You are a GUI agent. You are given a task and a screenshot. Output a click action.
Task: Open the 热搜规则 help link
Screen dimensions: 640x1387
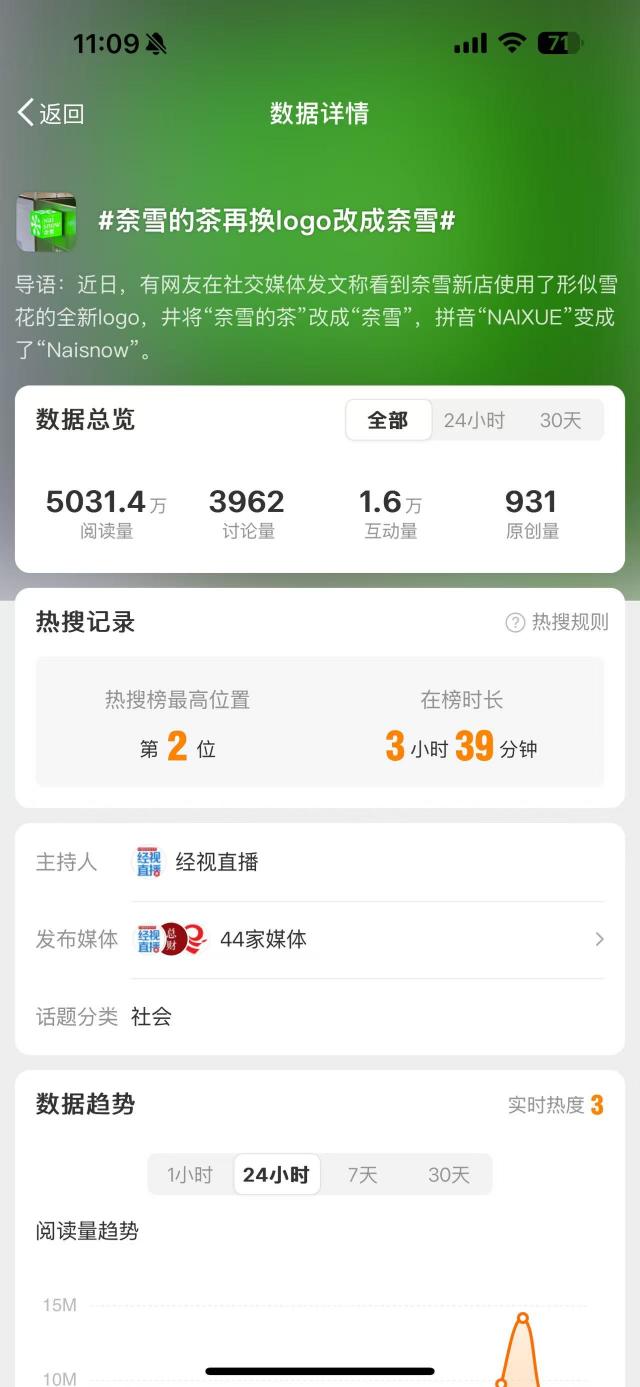557,622
